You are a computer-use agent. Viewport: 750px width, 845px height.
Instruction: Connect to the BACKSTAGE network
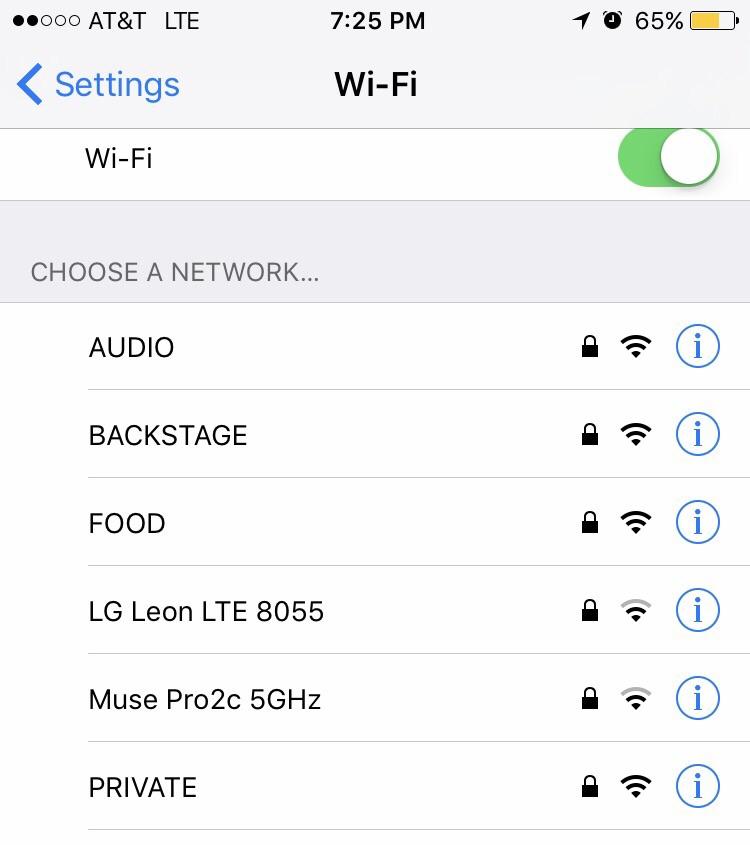[168, 435]
